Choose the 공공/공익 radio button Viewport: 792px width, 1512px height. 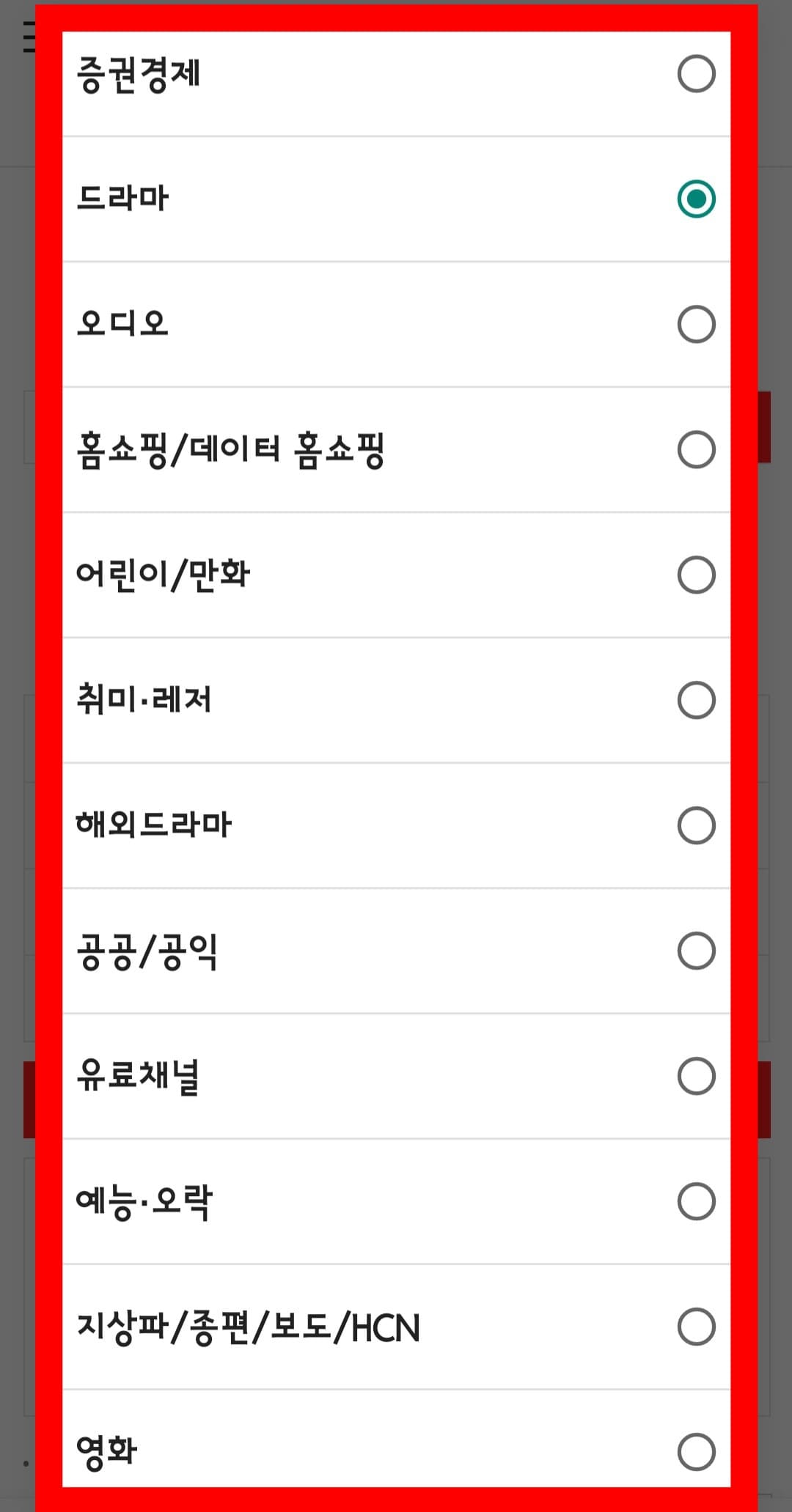coord(695,951)
